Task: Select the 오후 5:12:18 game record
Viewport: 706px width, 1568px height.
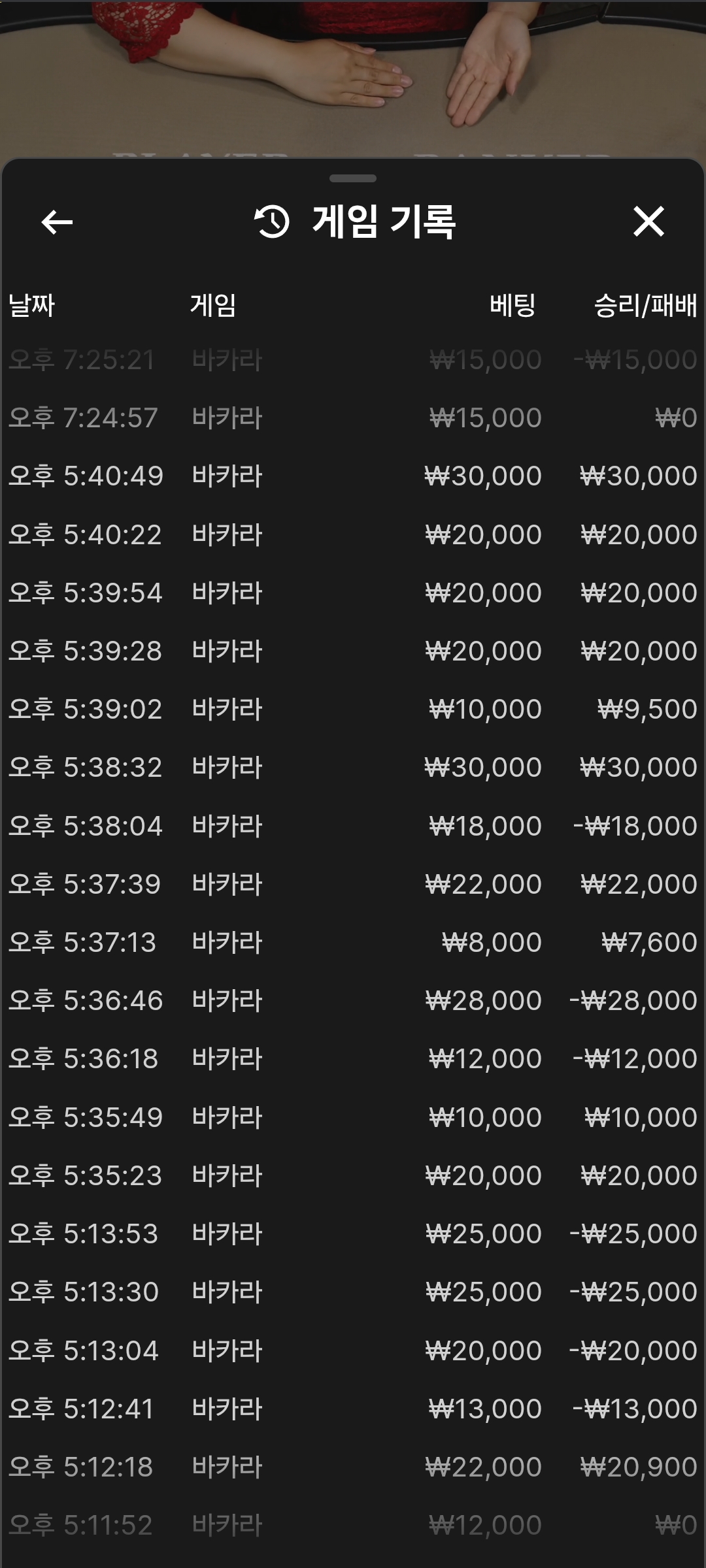Action: pos(353,1467)
